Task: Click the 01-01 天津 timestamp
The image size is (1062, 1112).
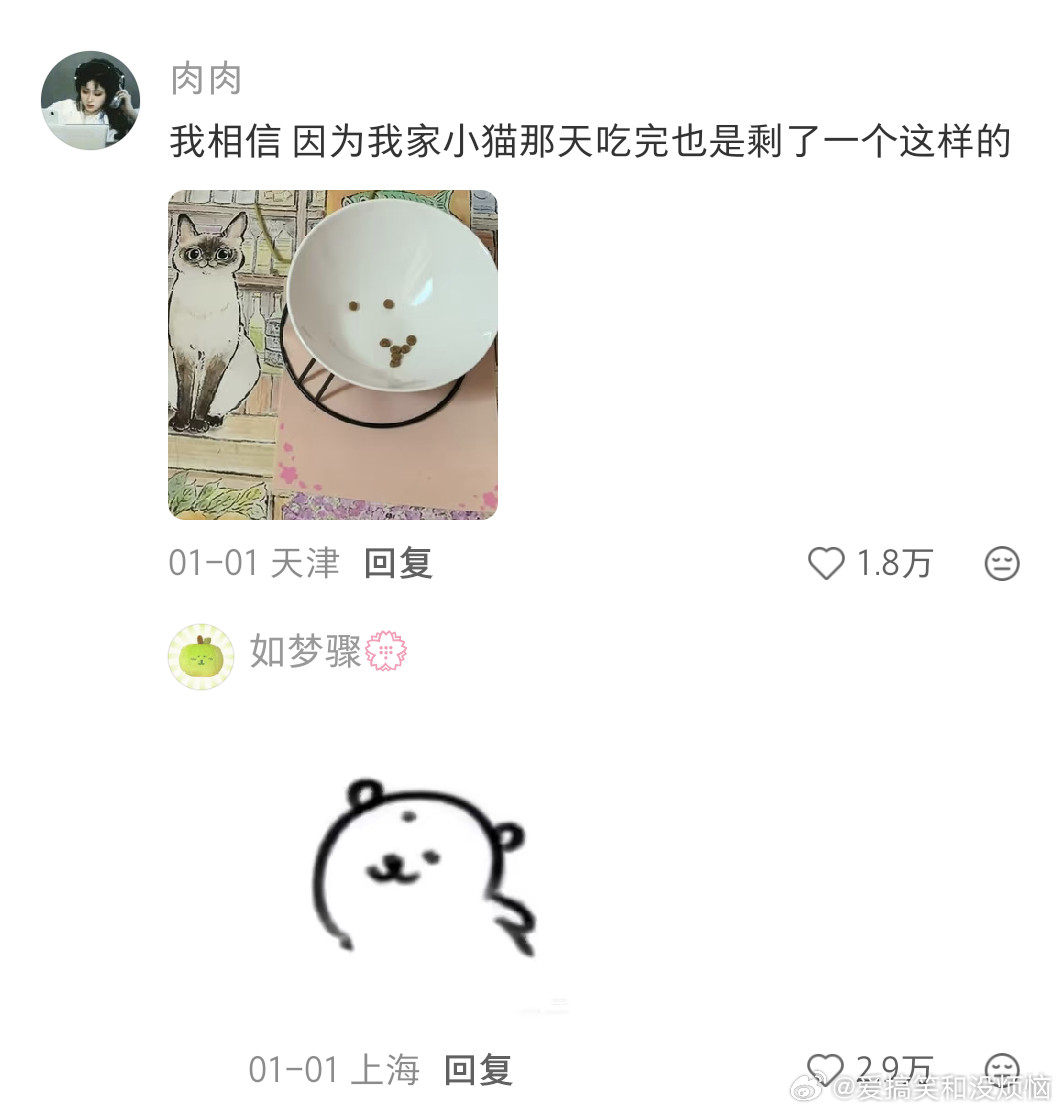Action: click(251, 564)
